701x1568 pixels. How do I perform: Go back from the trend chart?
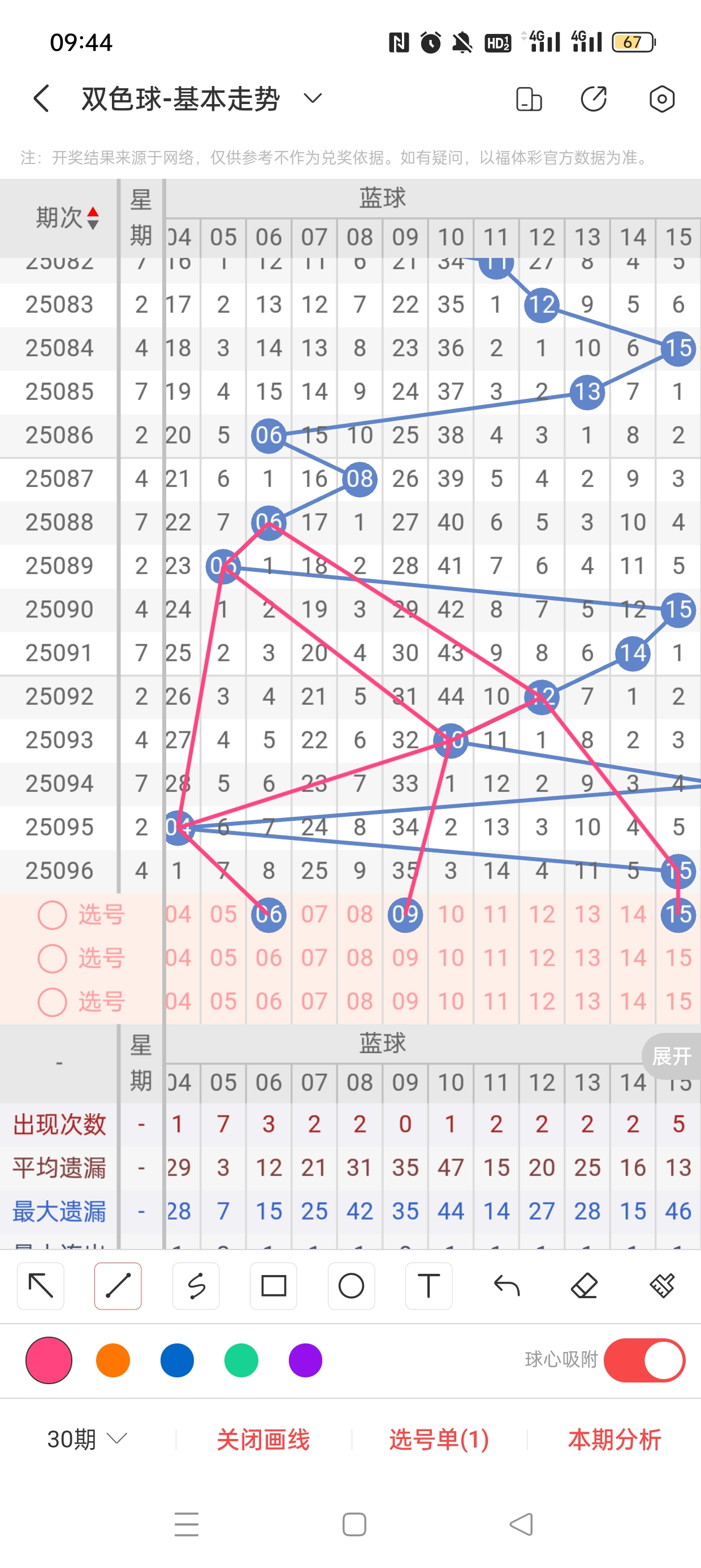(x=41, y=98)
